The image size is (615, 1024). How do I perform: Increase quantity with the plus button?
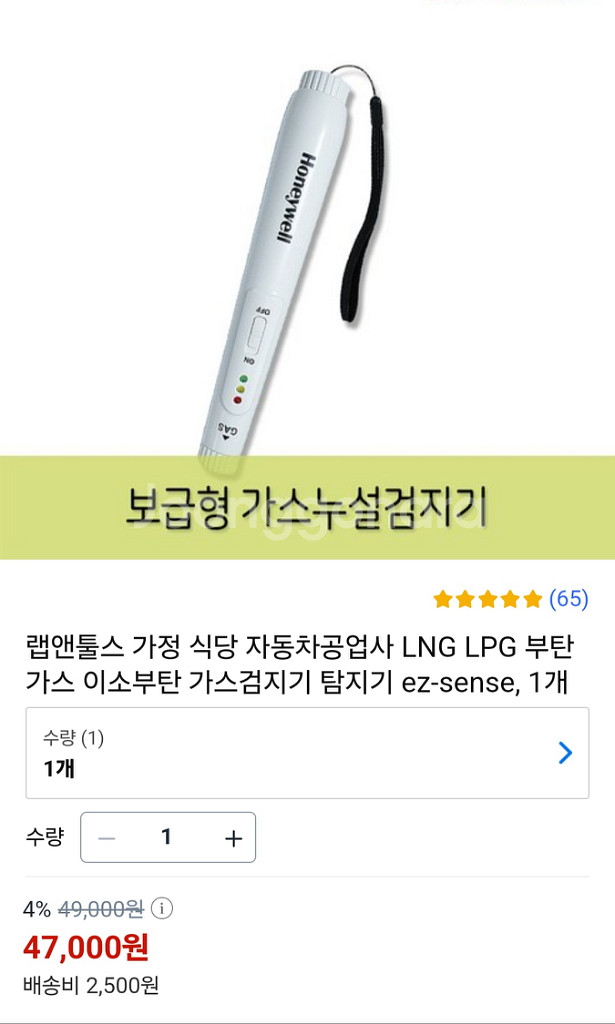click(233, 838)
